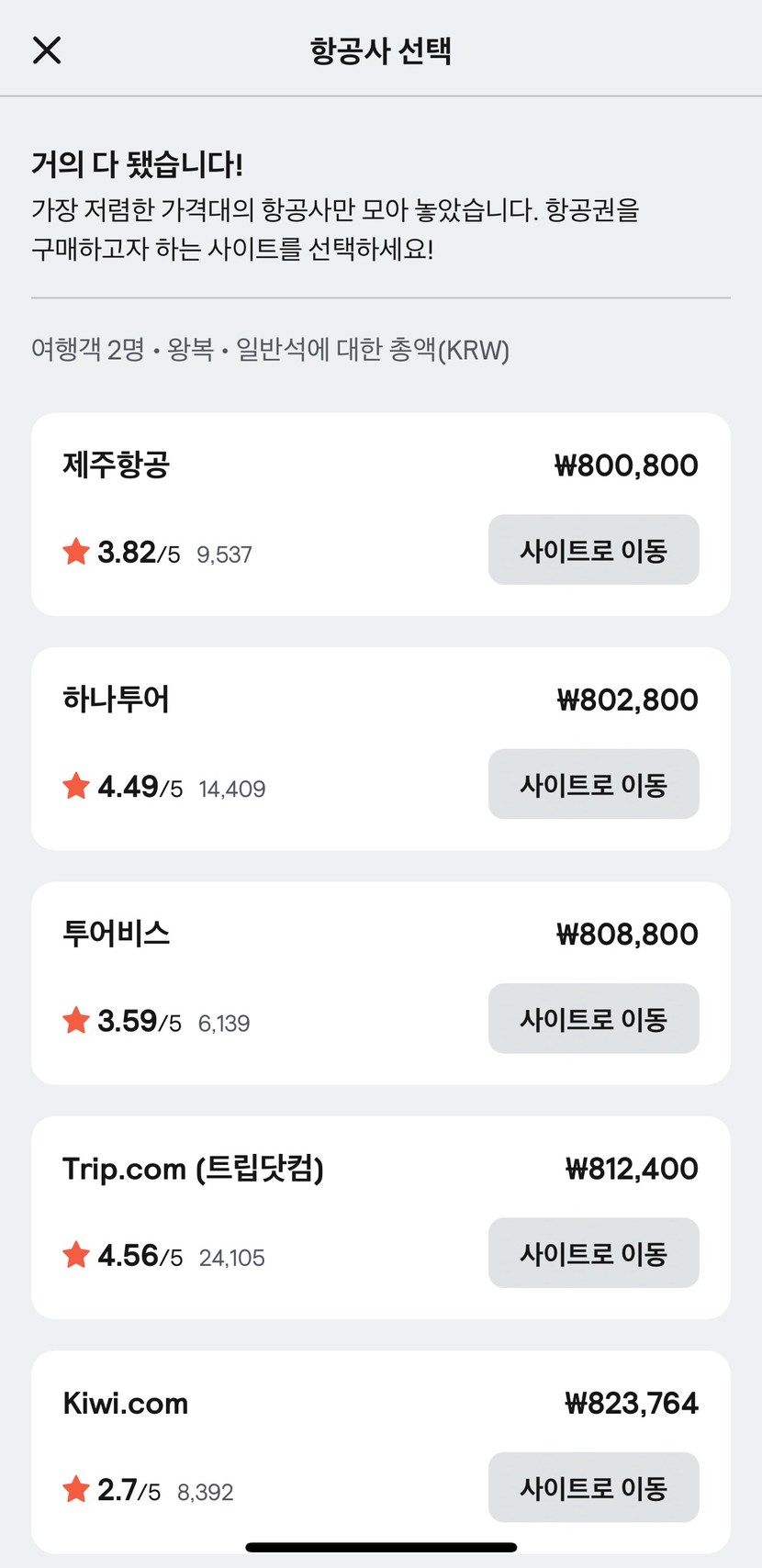Viewport: 762px width, 1568px height.
Task: Go to the 투어비스 site
Action: [593, 1018]
